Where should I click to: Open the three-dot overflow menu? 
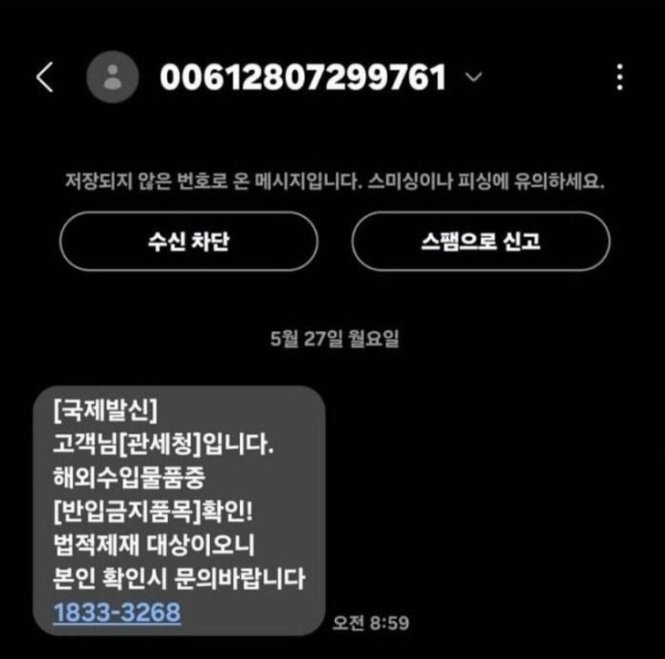tap(620, 77)
